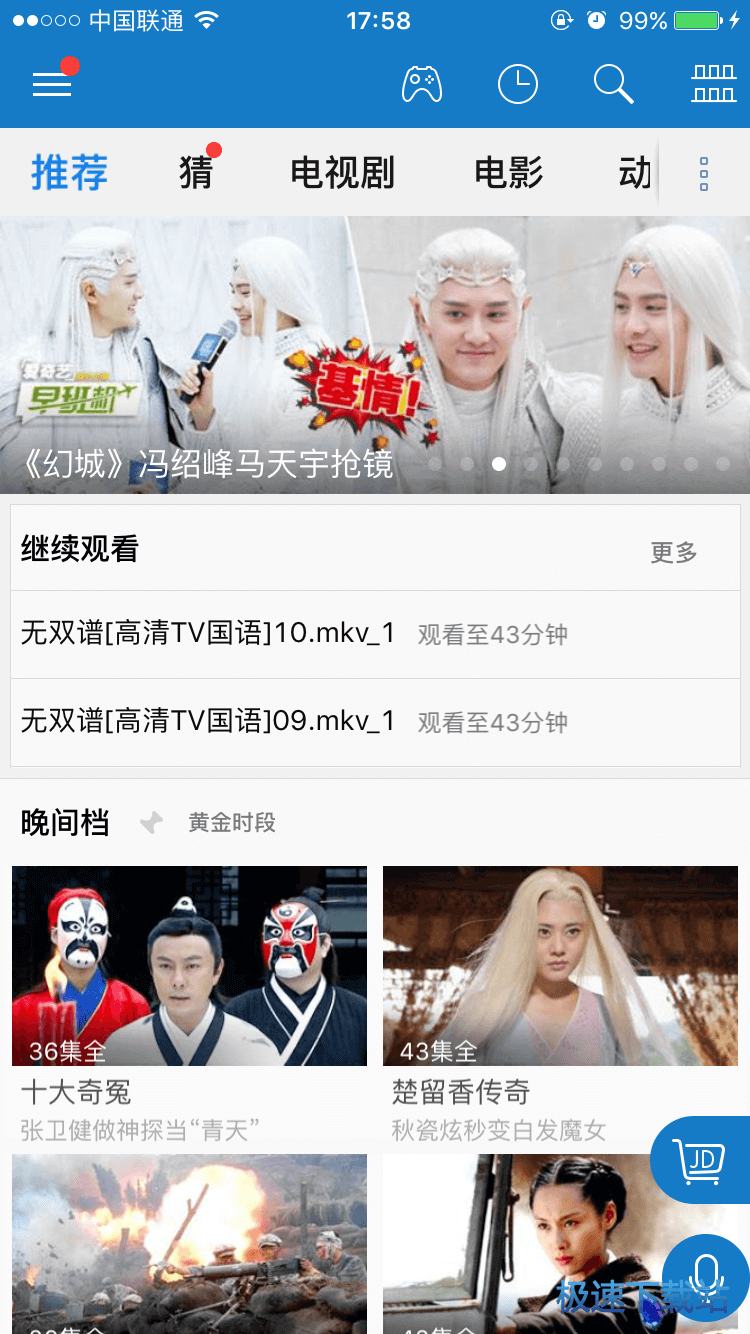Open the JD shopping cart button
This screenshot has height=1334, width=750.
(699, 1160)
